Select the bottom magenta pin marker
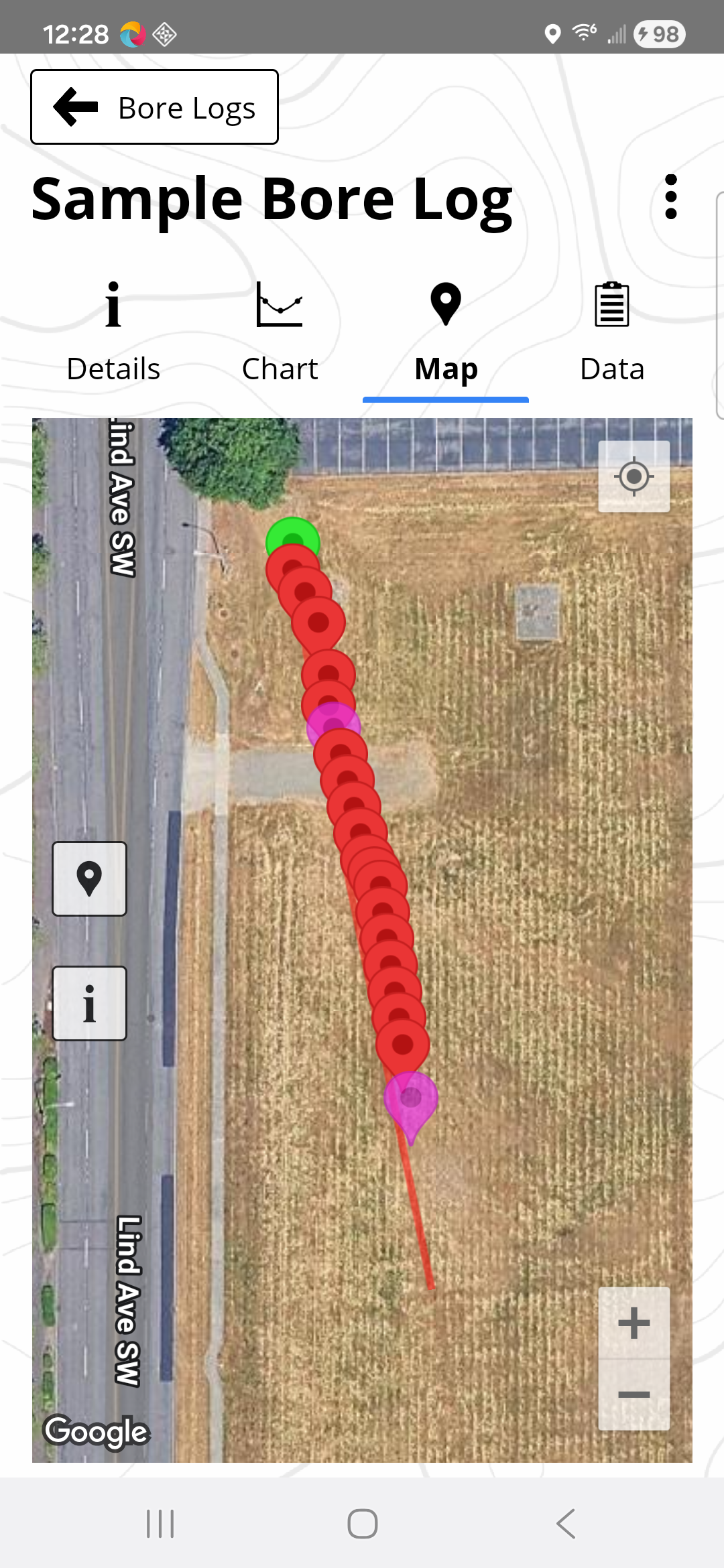 tap(411, 1099)
